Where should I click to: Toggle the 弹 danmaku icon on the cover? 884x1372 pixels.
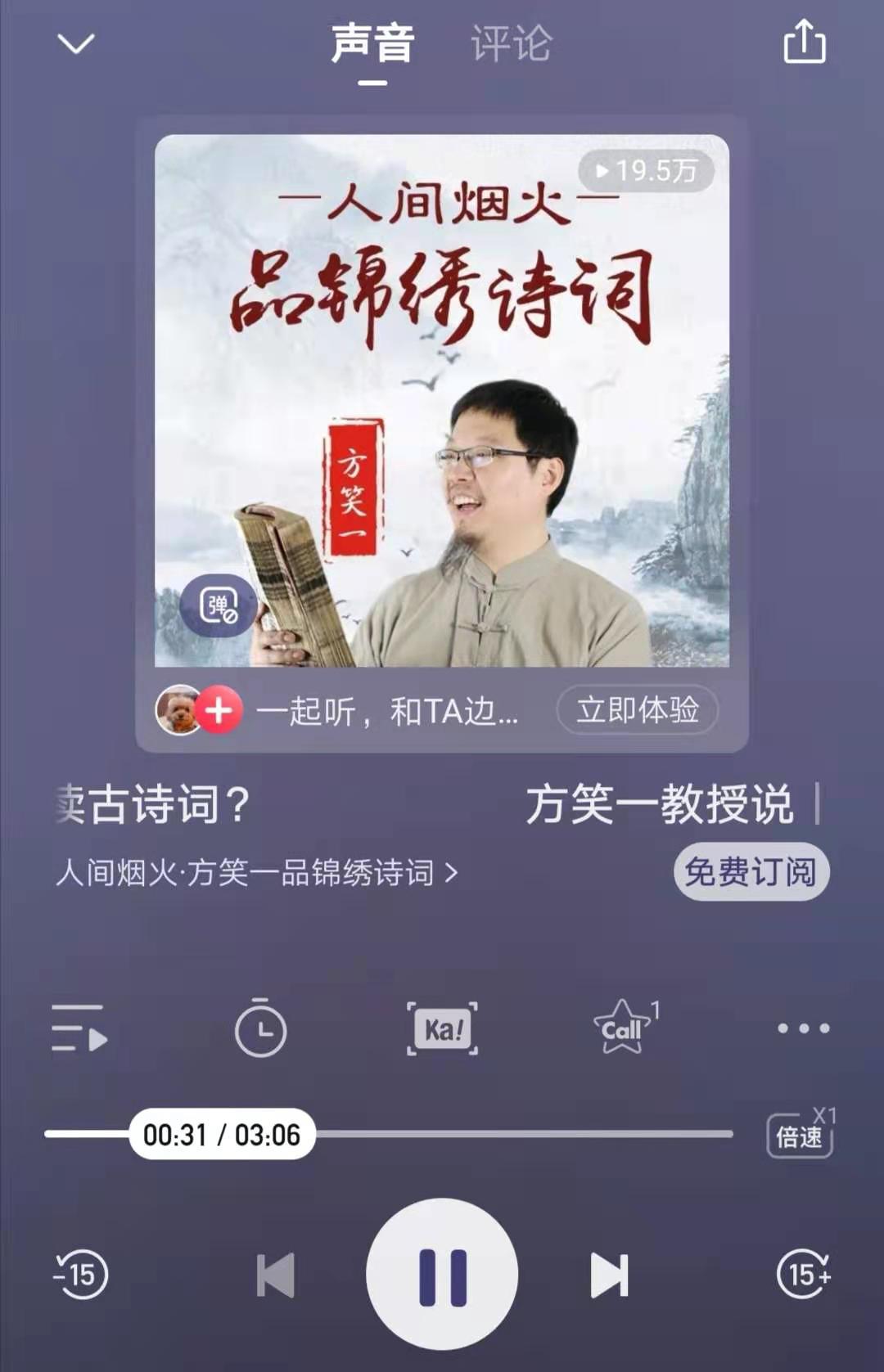[219, 605]
